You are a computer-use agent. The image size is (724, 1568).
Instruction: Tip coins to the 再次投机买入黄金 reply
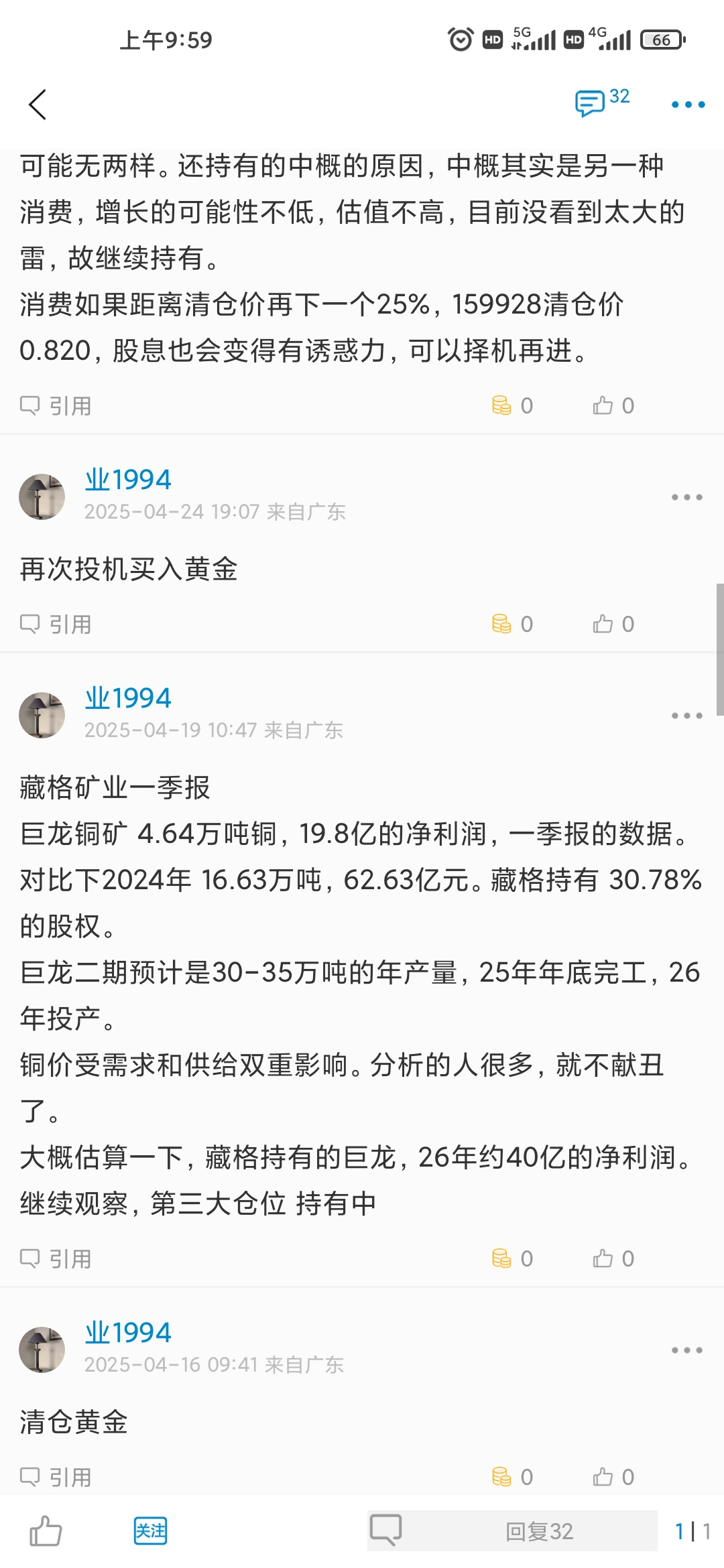pyautogui.click(x=512, y=625)
